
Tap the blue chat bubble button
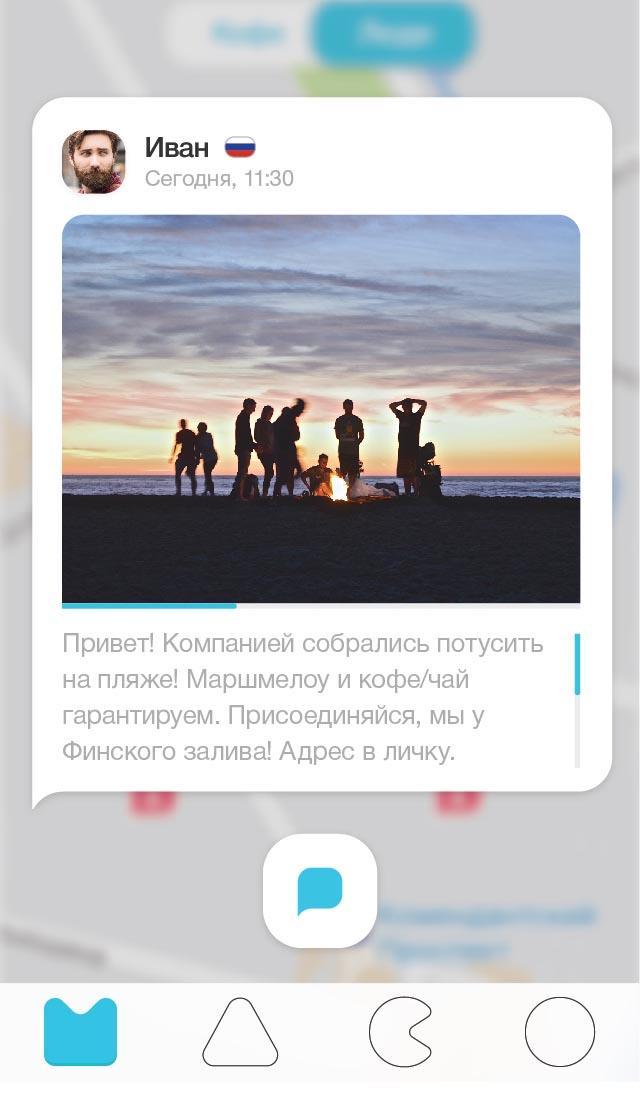(320, 891)
